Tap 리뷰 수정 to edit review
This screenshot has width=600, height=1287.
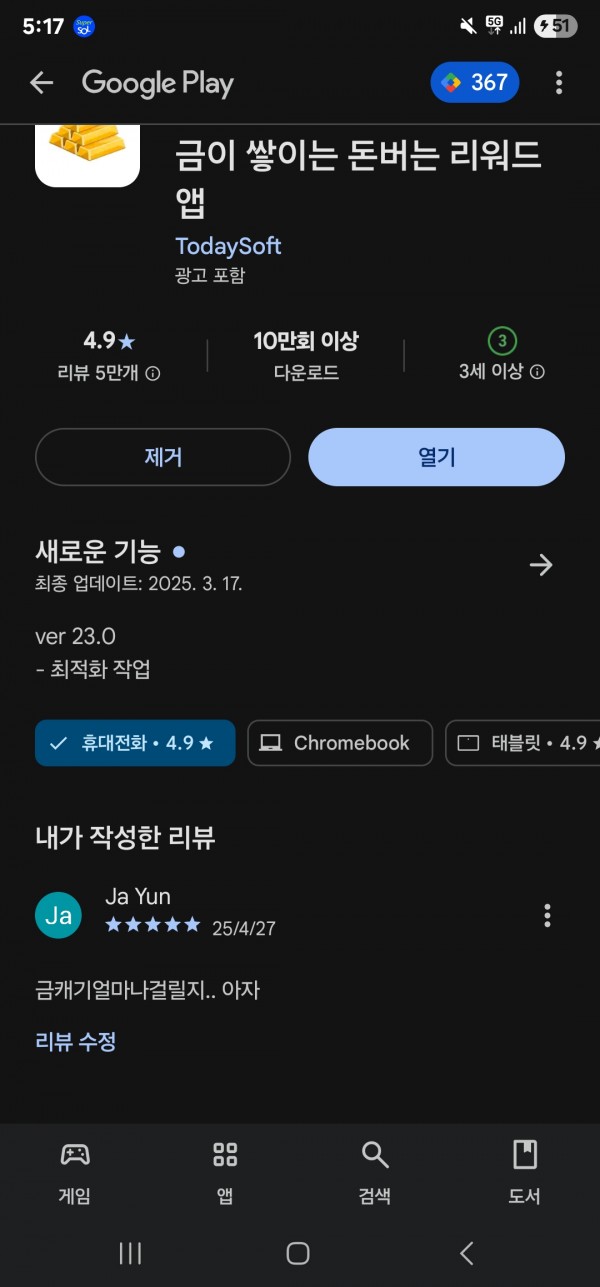click(x=76, y=1041)
